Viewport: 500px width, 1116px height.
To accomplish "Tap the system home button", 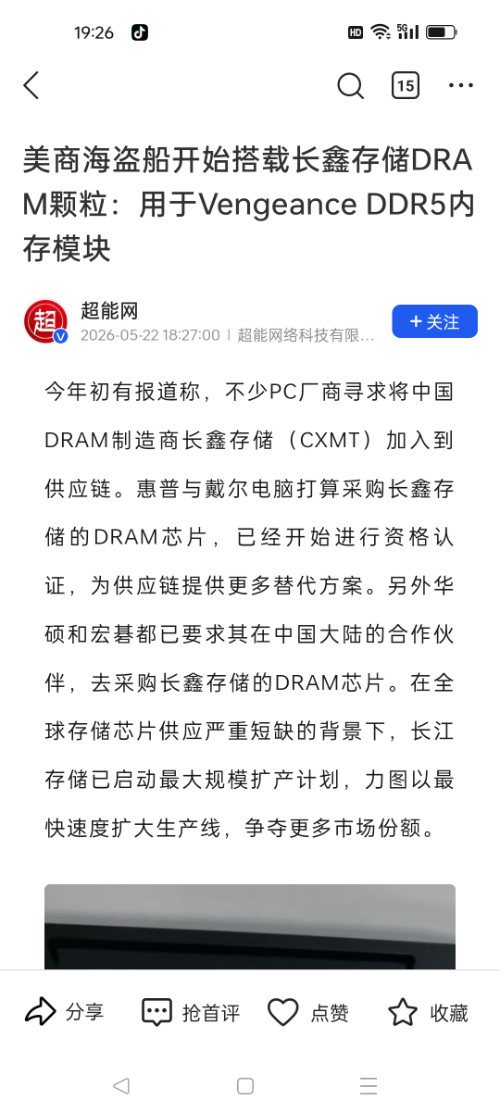I will point(245,1085).
